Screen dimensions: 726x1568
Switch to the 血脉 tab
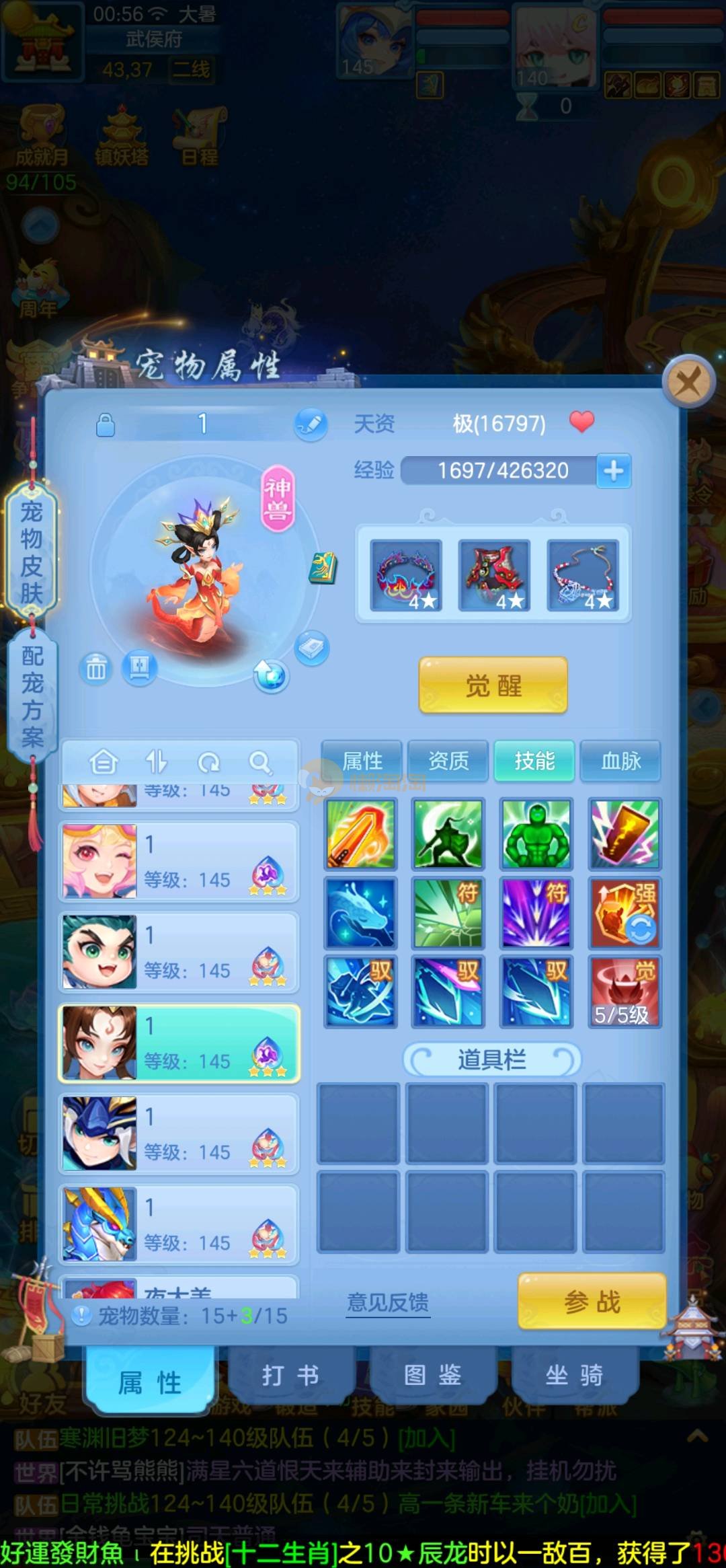point(620,761)
